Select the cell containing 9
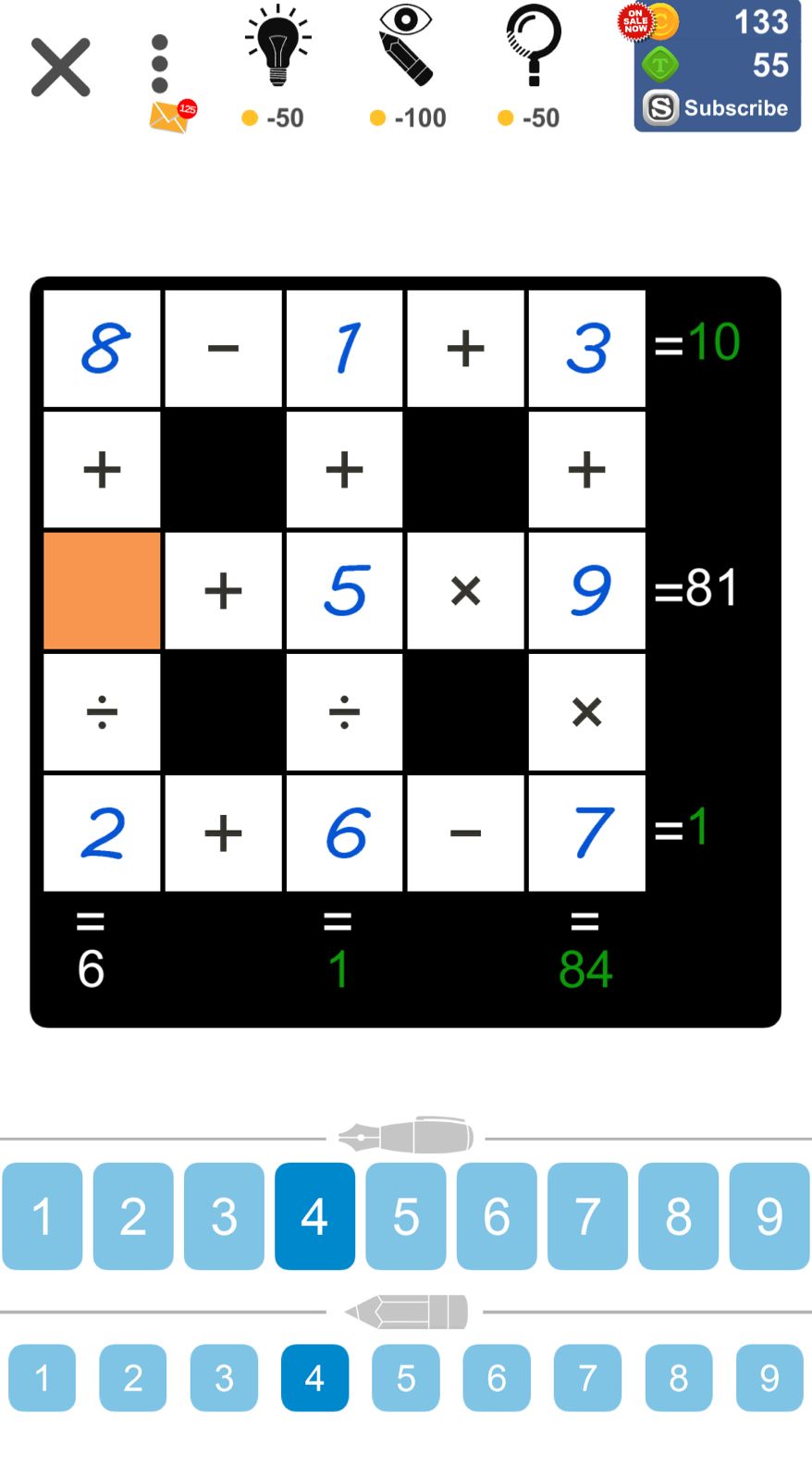812x1480 pixels. click(586, 590)
